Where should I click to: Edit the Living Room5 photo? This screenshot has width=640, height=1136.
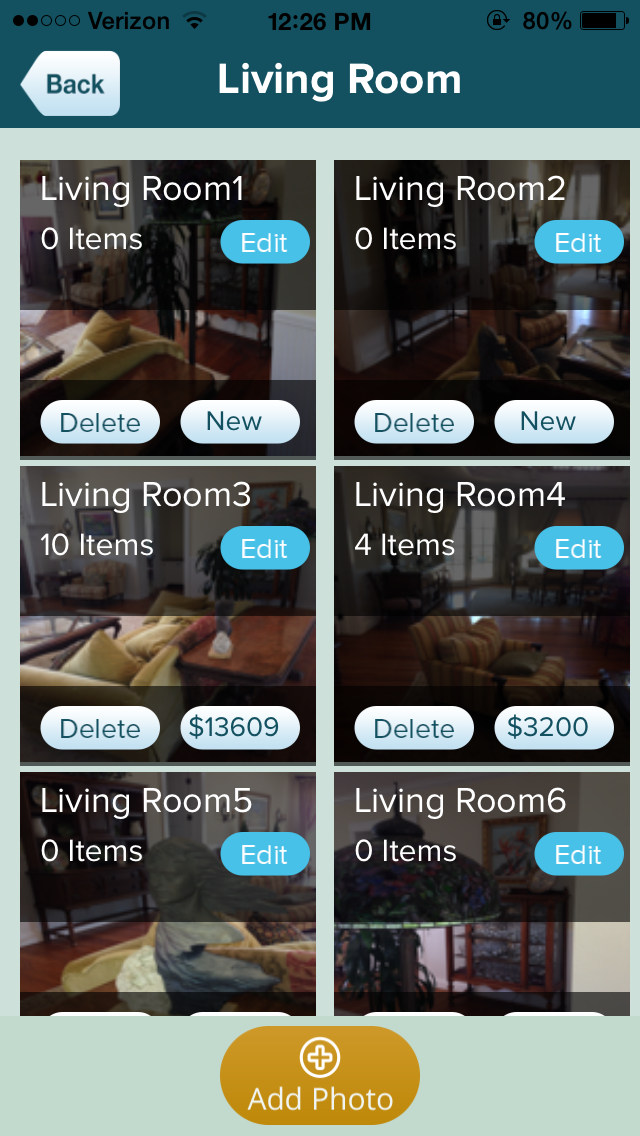[x=264, y=855]
